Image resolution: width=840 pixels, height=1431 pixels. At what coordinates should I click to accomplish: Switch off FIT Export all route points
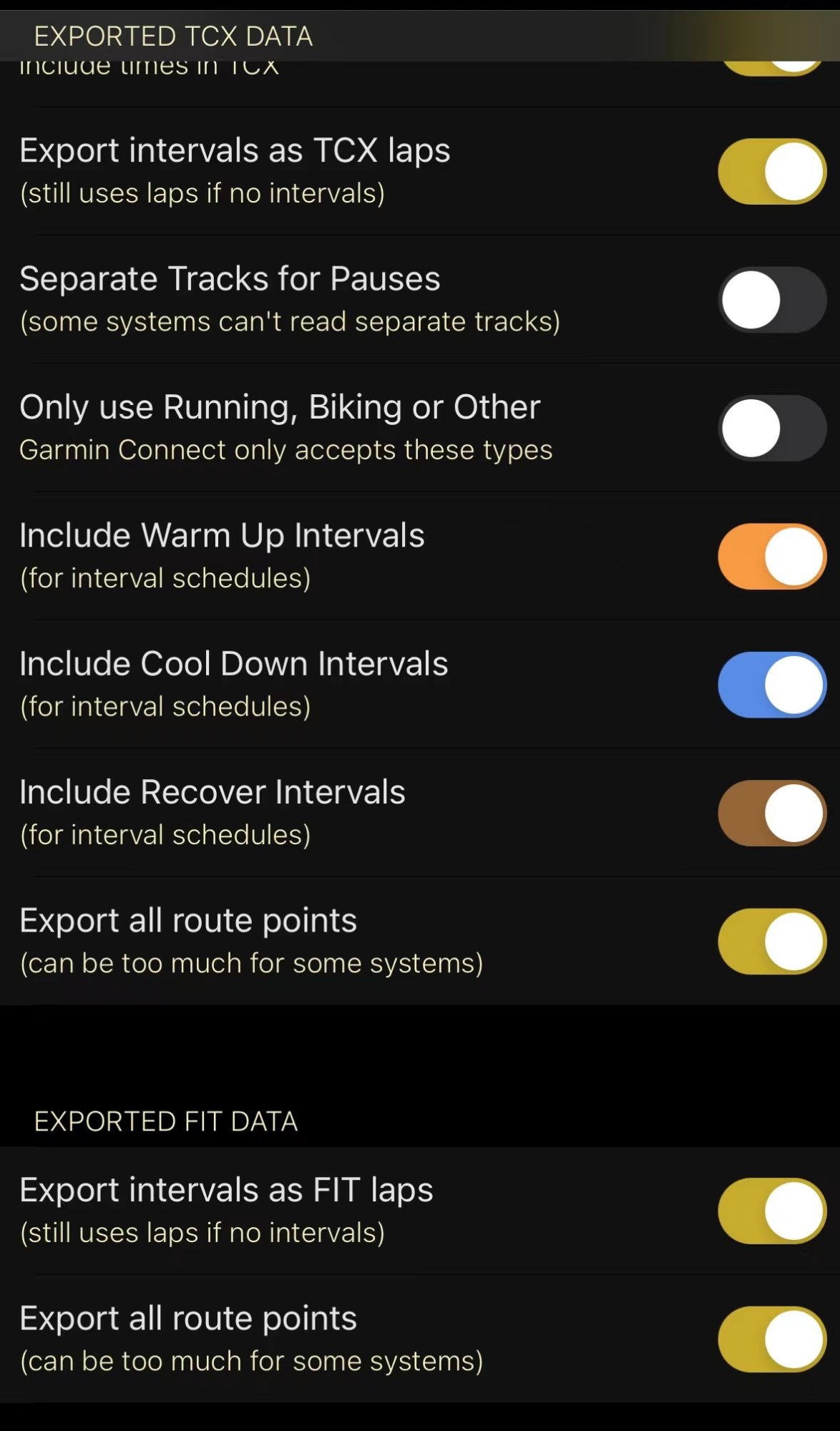[x=772, y=1339]
